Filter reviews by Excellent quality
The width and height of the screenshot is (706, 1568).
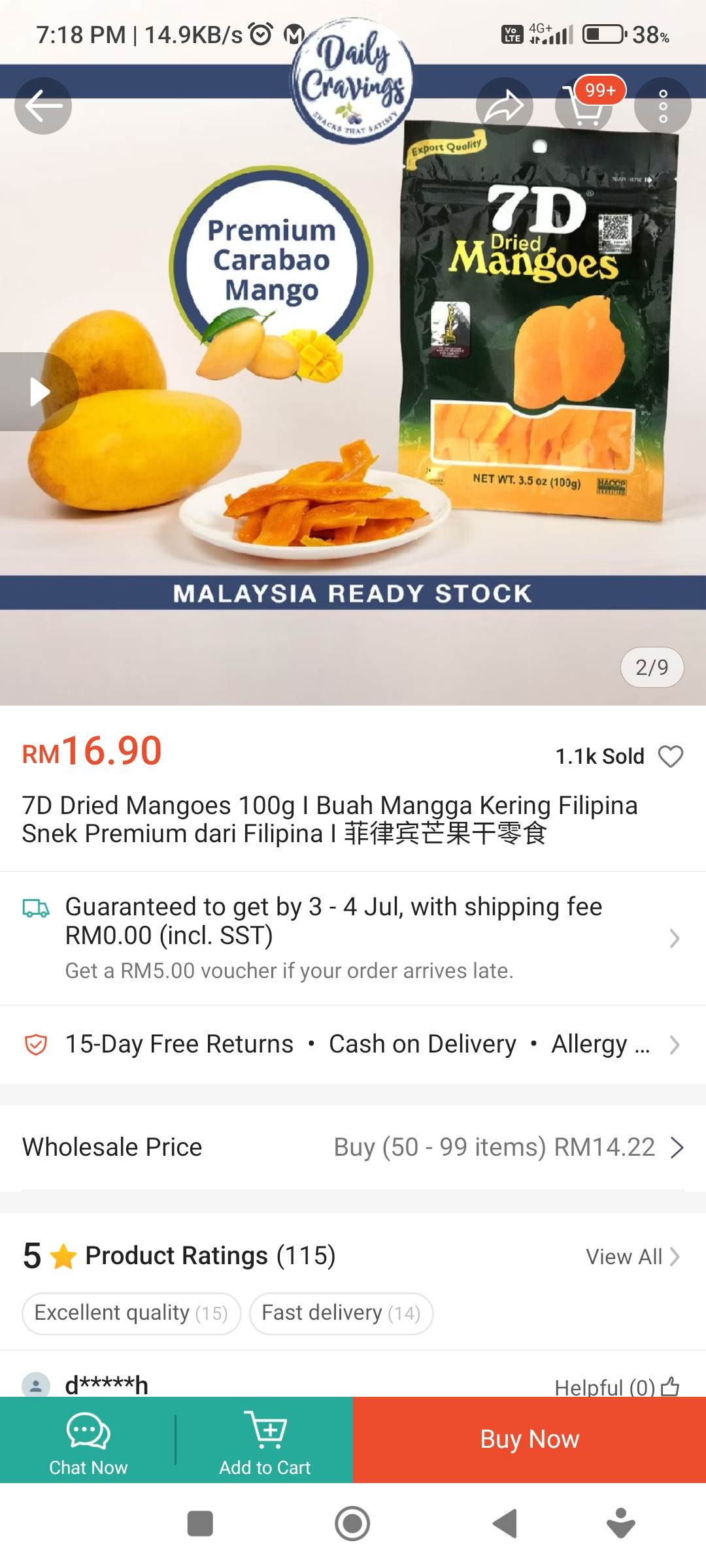(131, 1313)
